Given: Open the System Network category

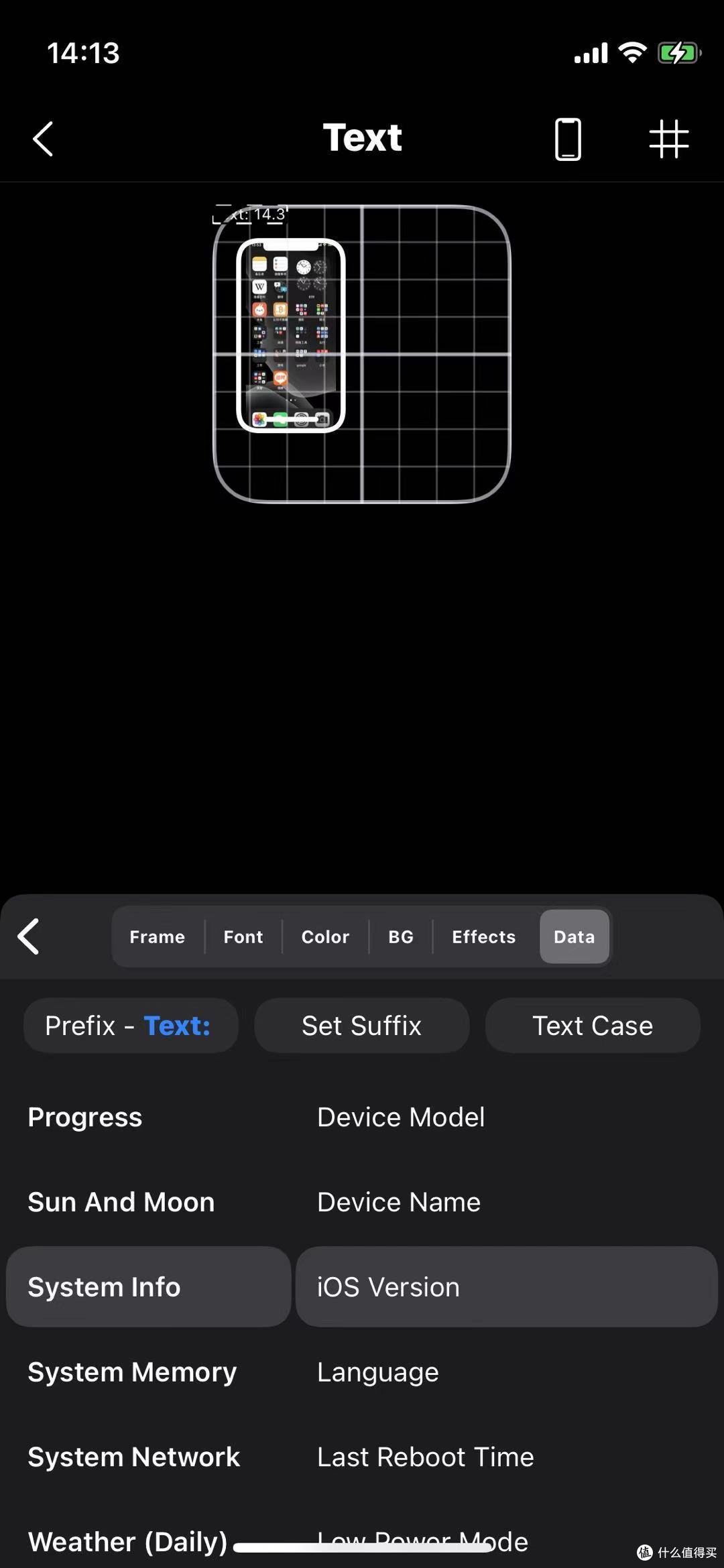Looking at the screenshot, I should coord(134,1457).
